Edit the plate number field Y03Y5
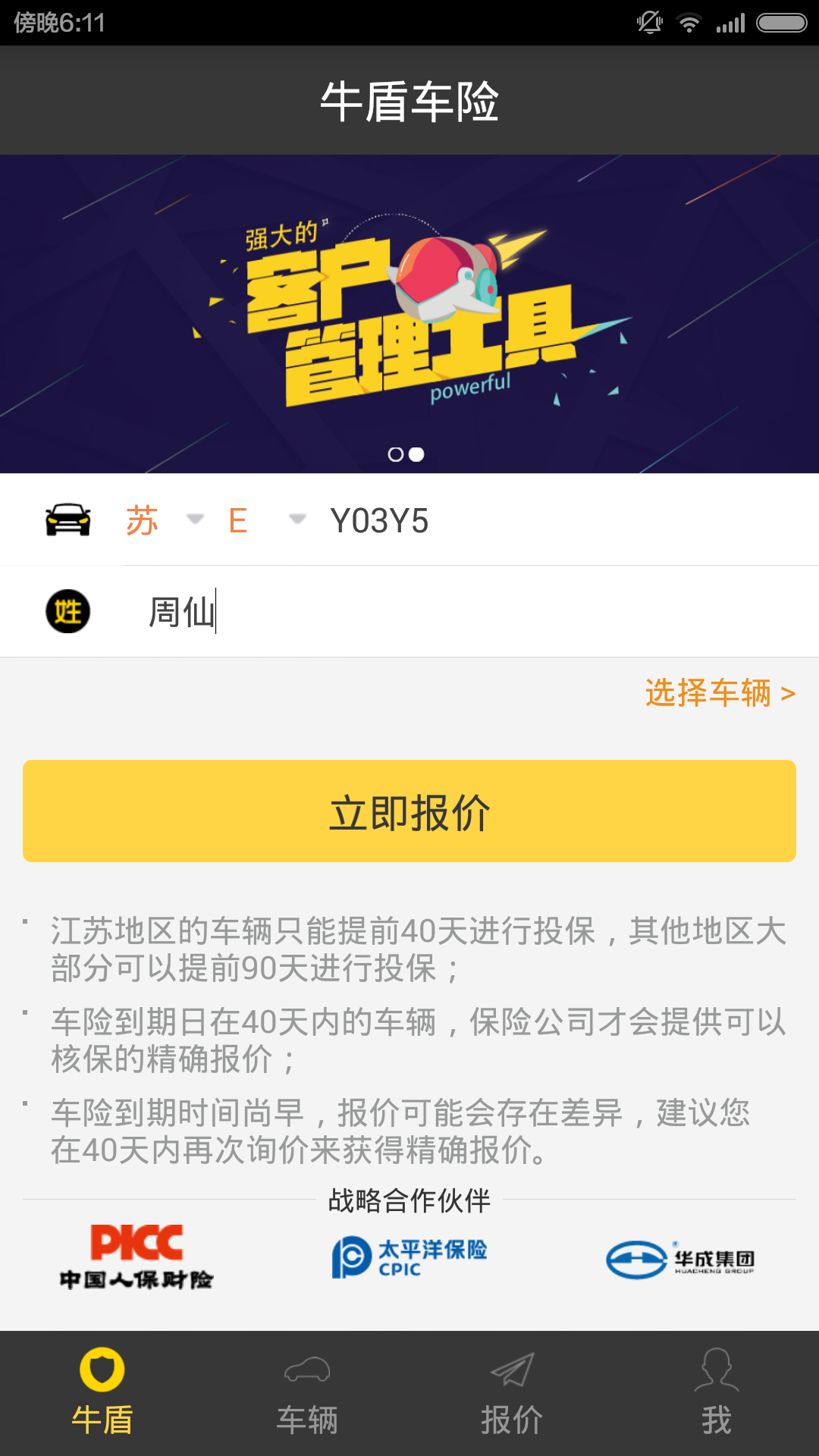The image size is (819, 1456). [531, 521]
